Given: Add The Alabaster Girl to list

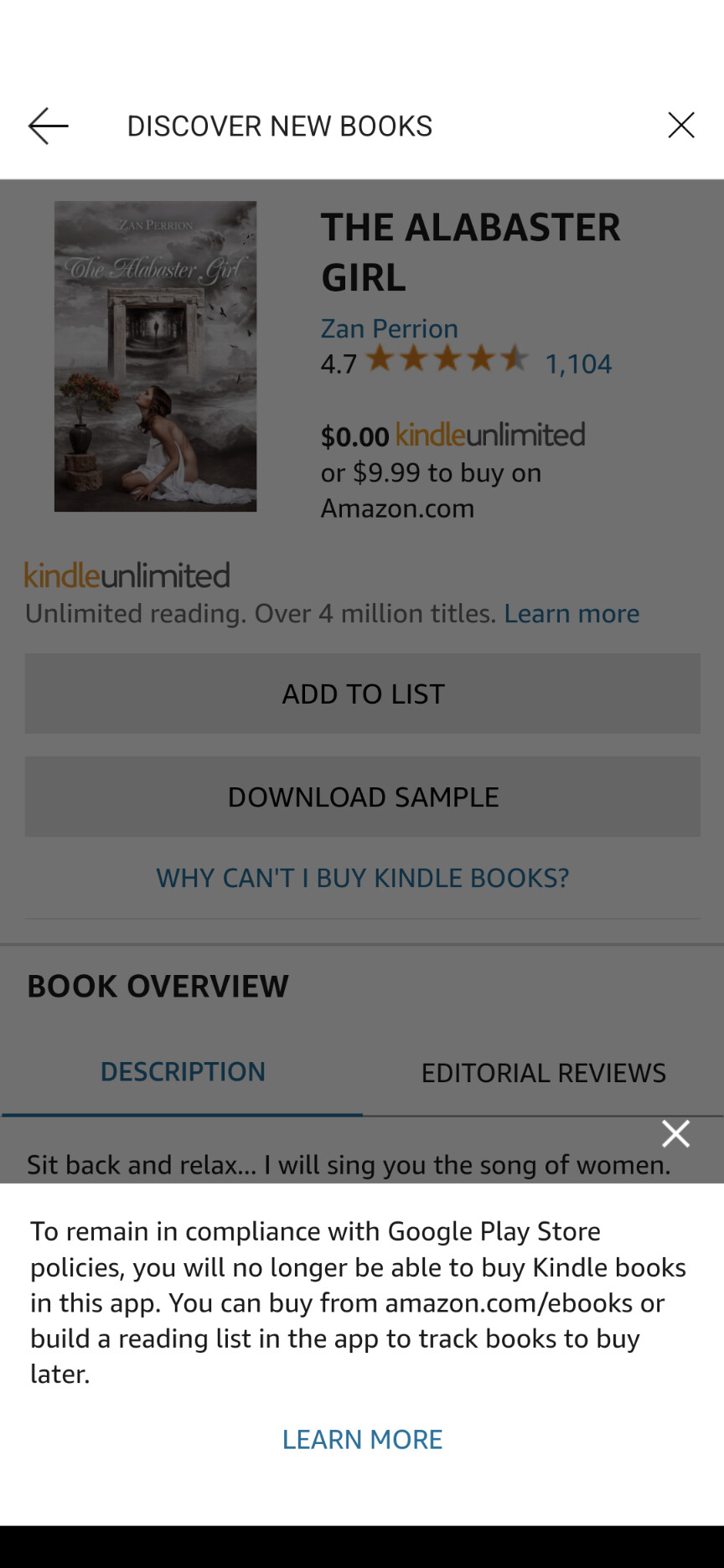Looking at the screenshot, I should click(x=363, y=694).
